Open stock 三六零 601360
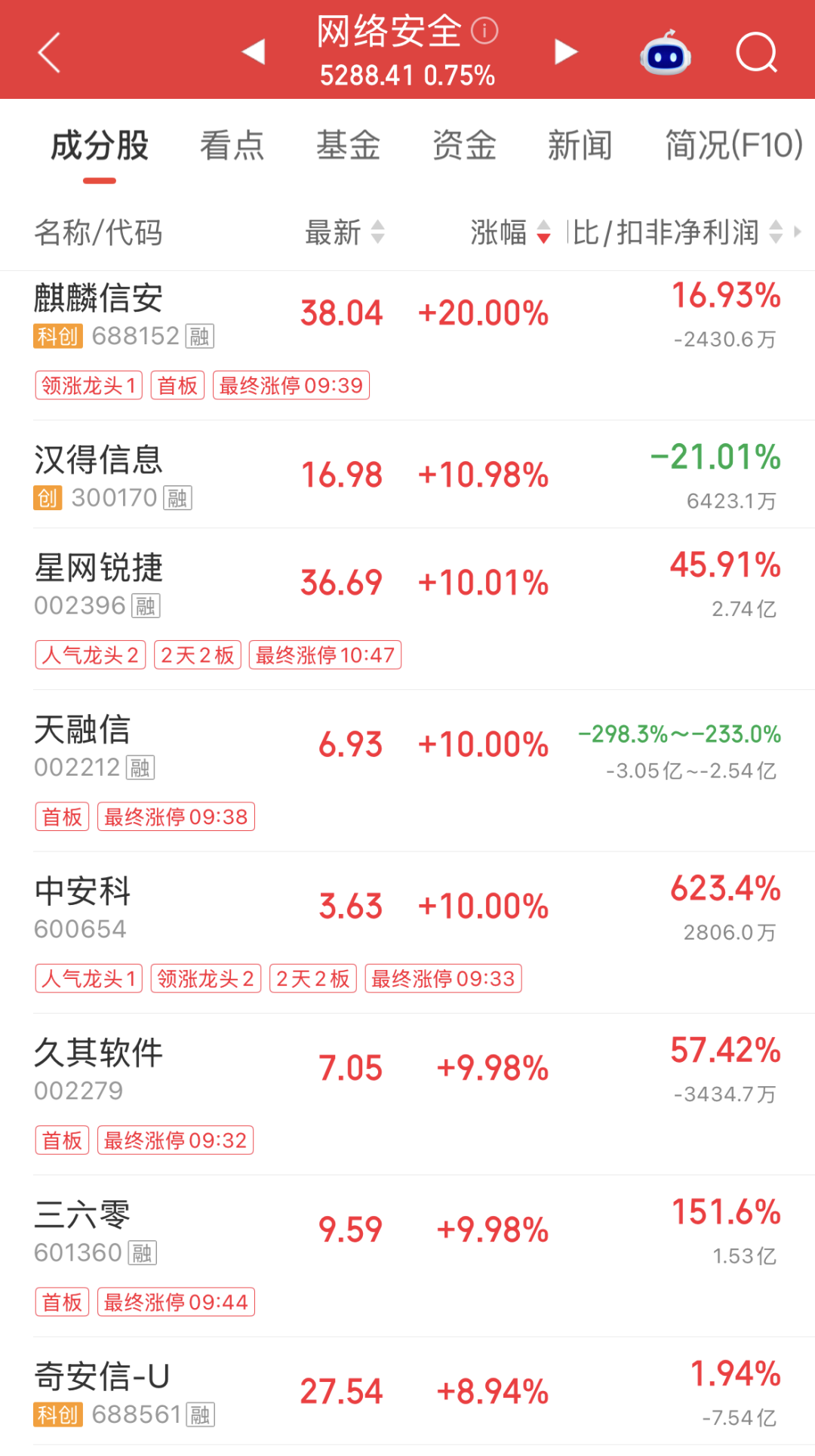Viewport: 815px width, 1456px height. (407, 1256)
